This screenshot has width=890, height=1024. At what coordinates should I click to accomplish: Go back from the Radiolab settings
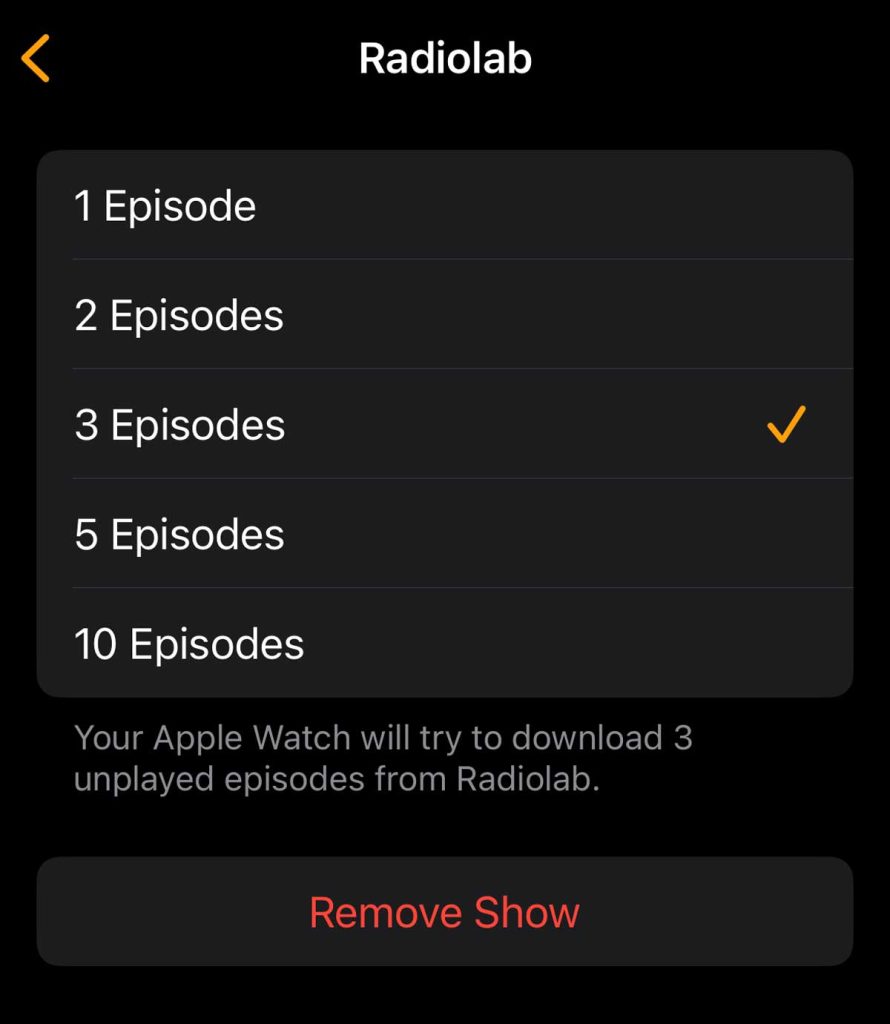click(36, 59)
